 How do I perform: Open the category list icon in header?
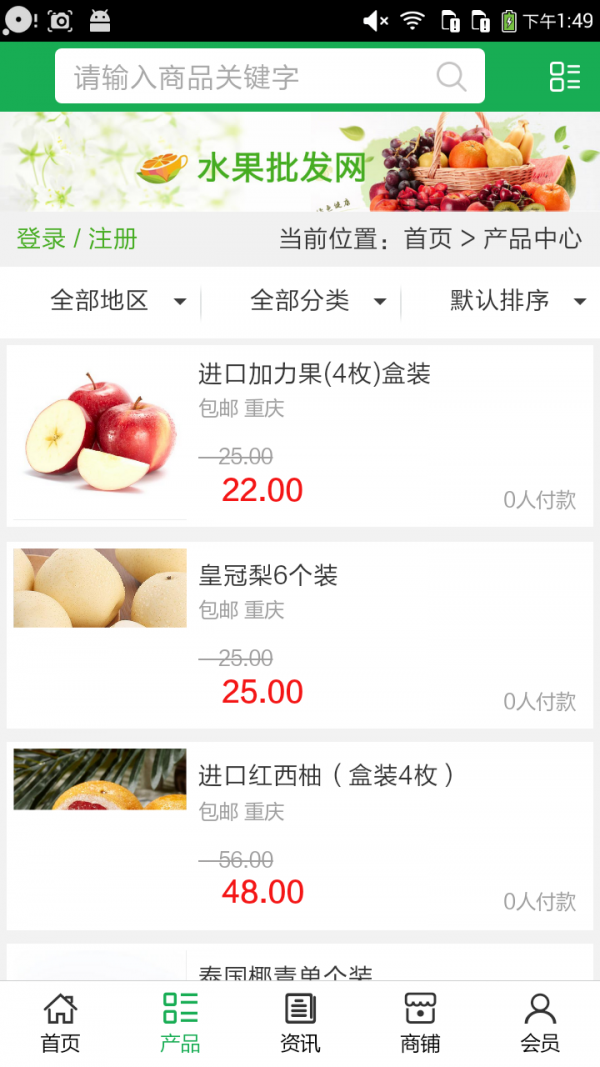pyautogui.click(x=564, y=77)
